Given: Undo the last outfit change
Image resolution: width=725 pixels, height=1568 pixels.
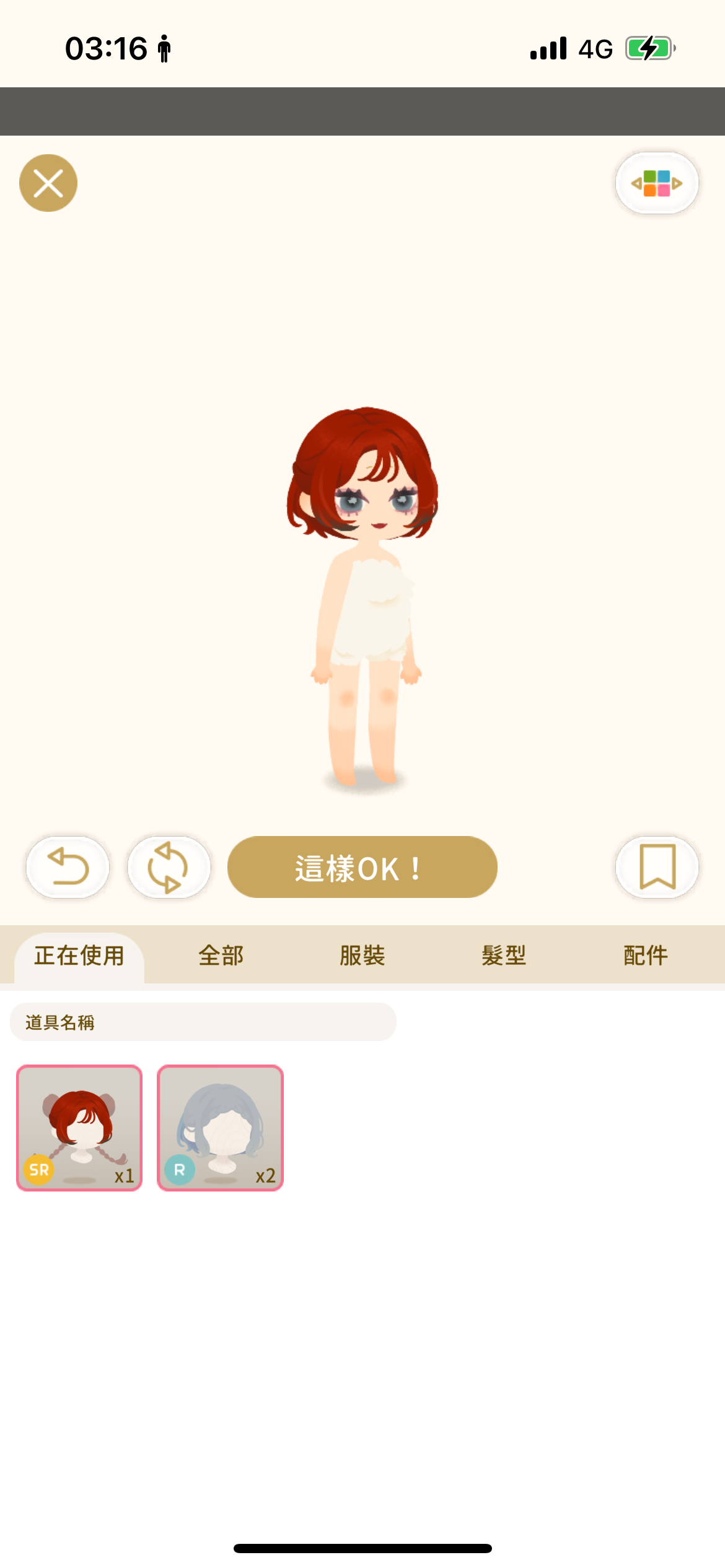Looking at the screenshot, I should point(68,867).
